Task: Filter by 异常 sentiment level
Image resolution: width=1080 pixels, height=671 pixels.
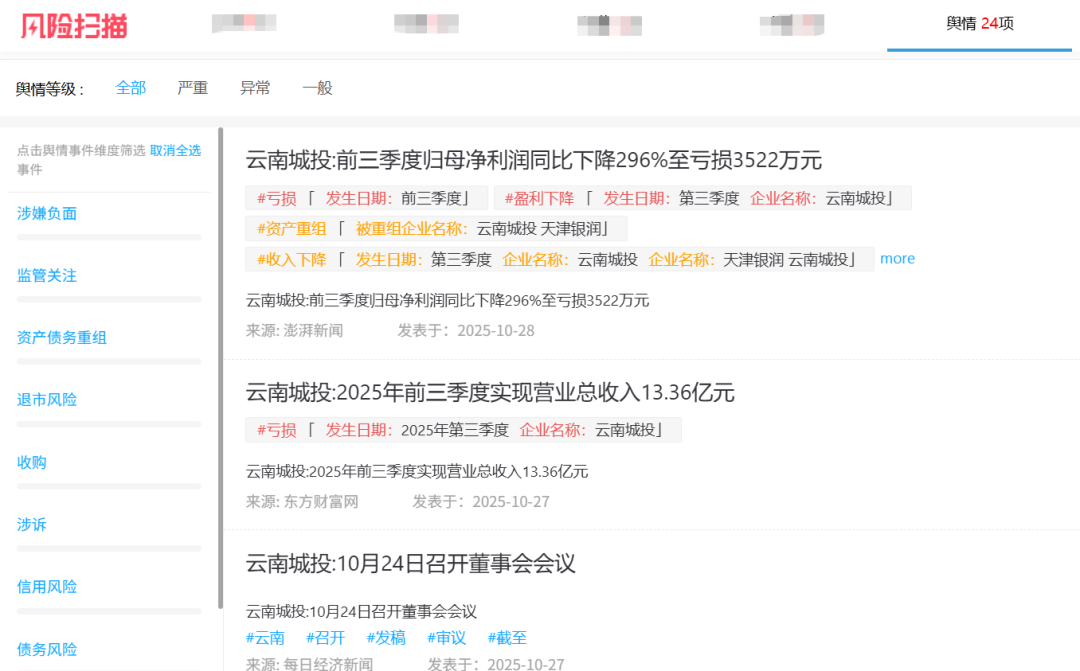Action: [255, 88]
